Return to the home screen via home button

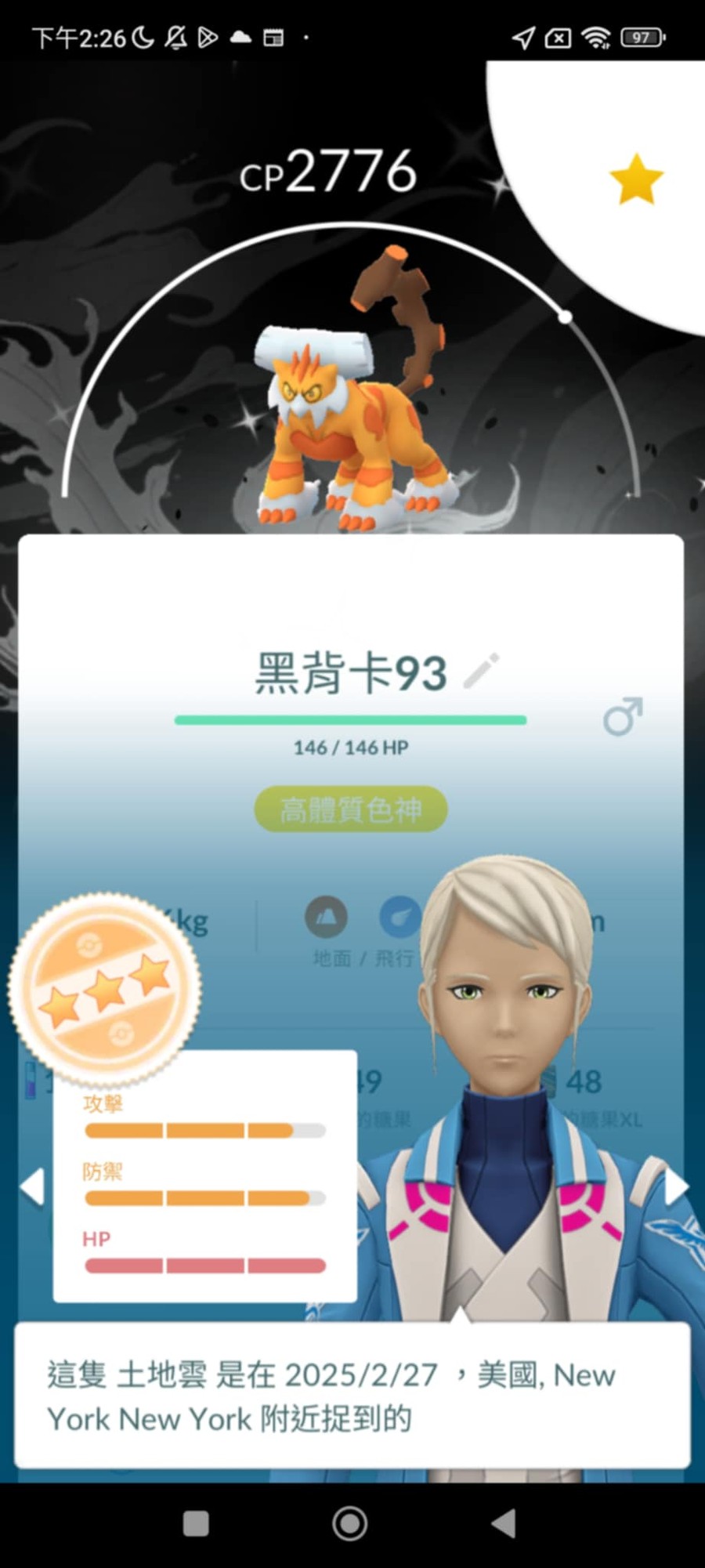[x=350, y=1523]
